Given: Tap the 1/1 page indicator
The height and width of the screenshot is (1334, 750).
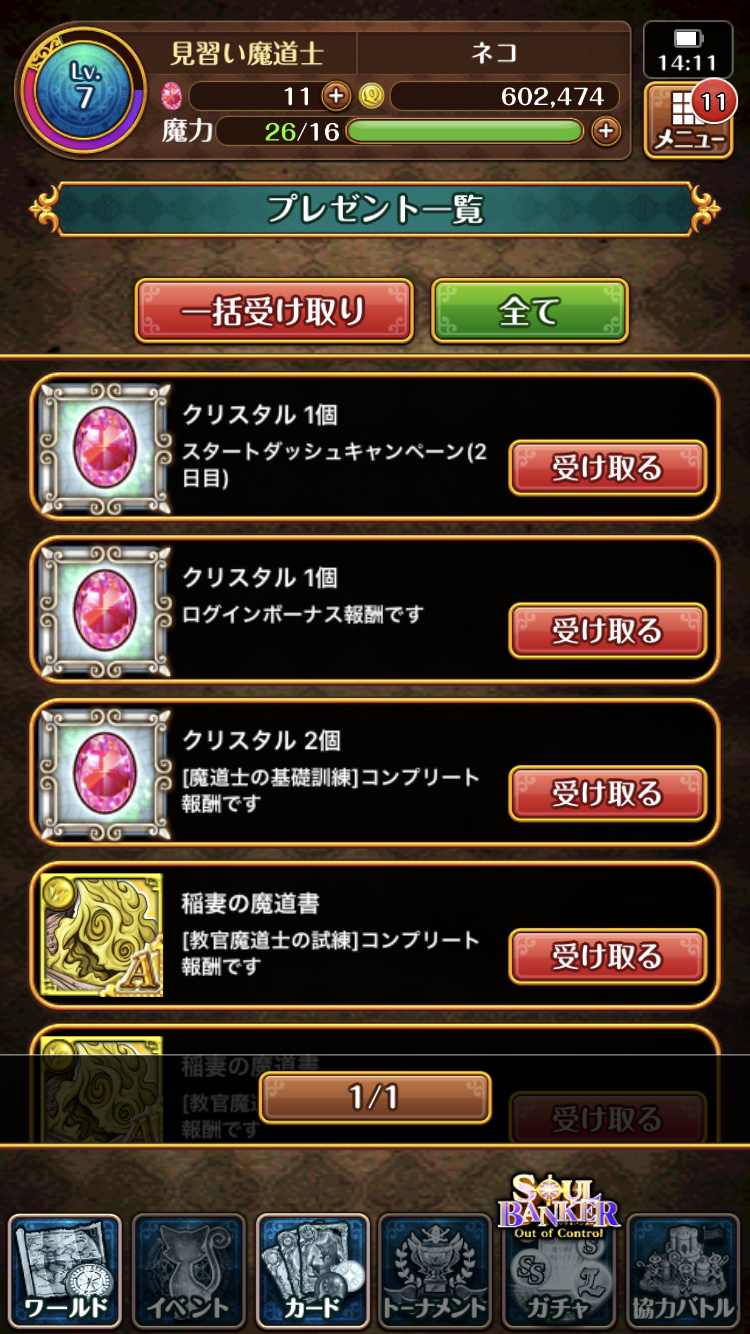Looking at the screenshot, I should click(x=374, y=1098).
